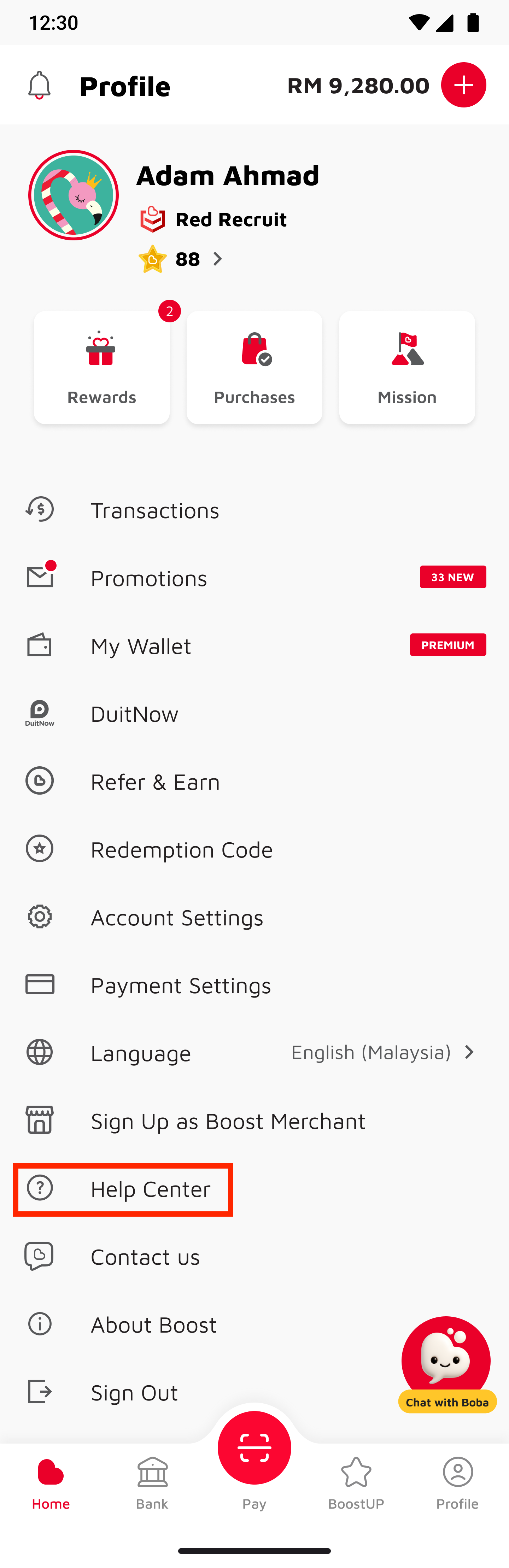The width and height of the screenshot is (509, 1568).
Task: Sign Out of the account
Action: pyautogui.click(x=134, y=1392)
